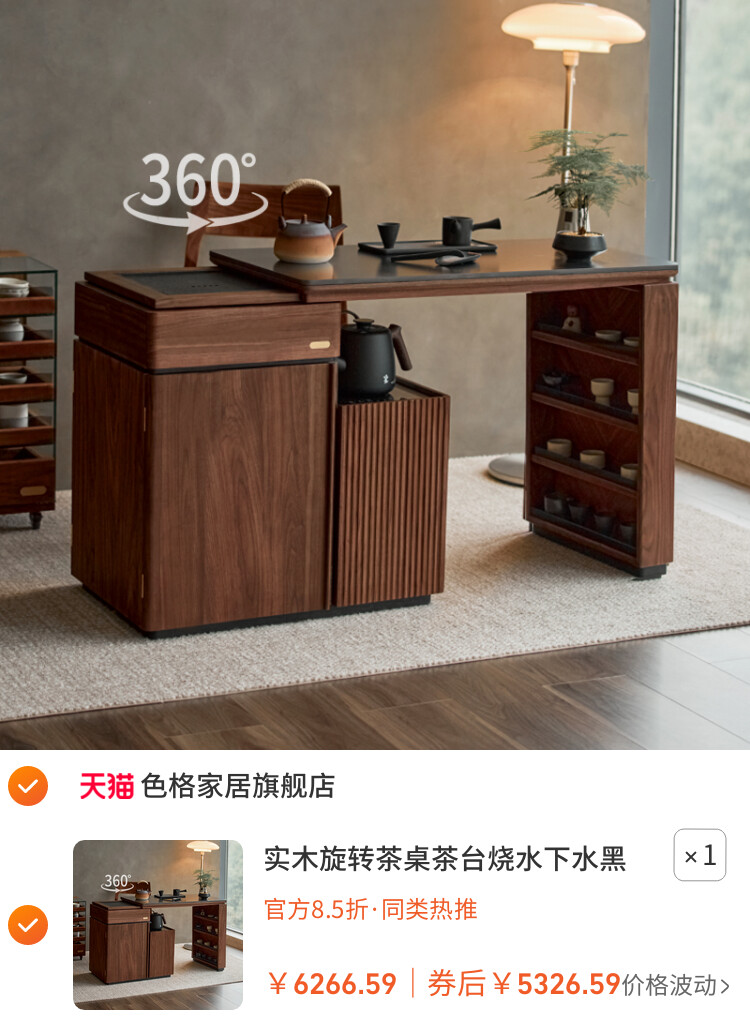Screen dimensions: 750x1030
Task: Open 实木旋转茶桌茶台烧水下水黑 product title
Action: 445,858
